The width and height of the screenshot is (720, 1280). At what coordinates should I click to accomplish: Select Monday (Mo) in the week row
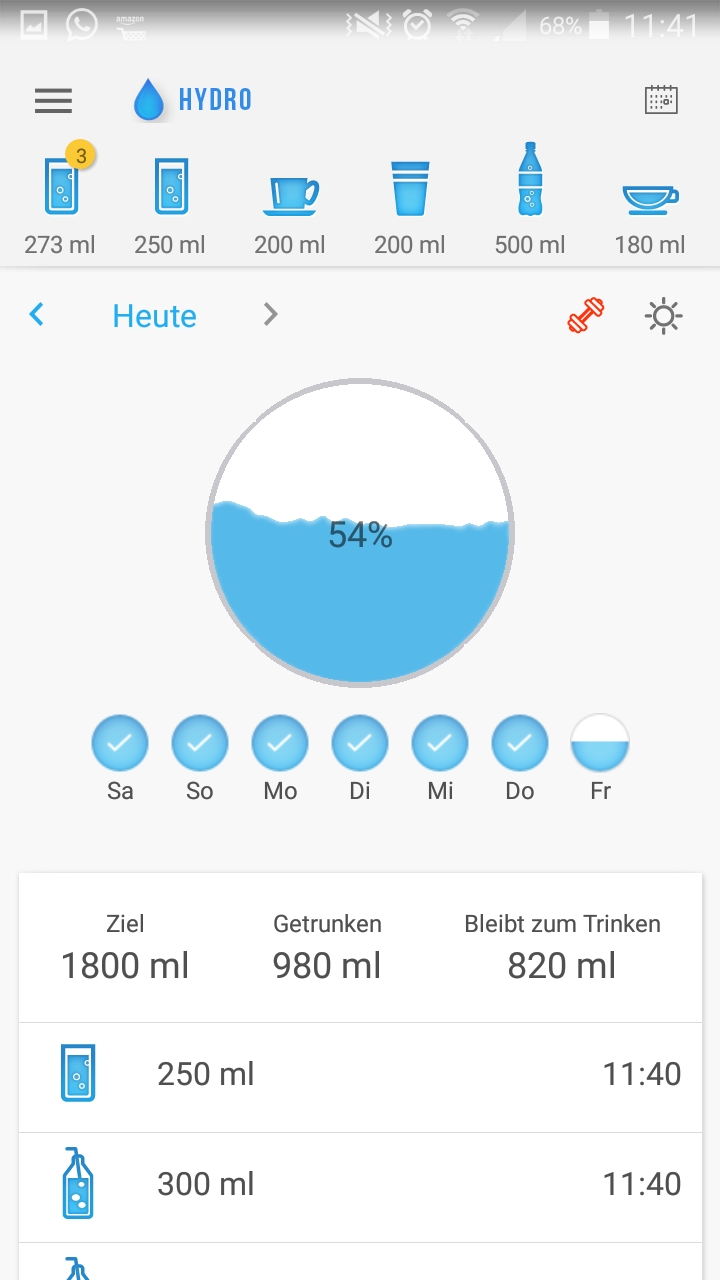280,744
